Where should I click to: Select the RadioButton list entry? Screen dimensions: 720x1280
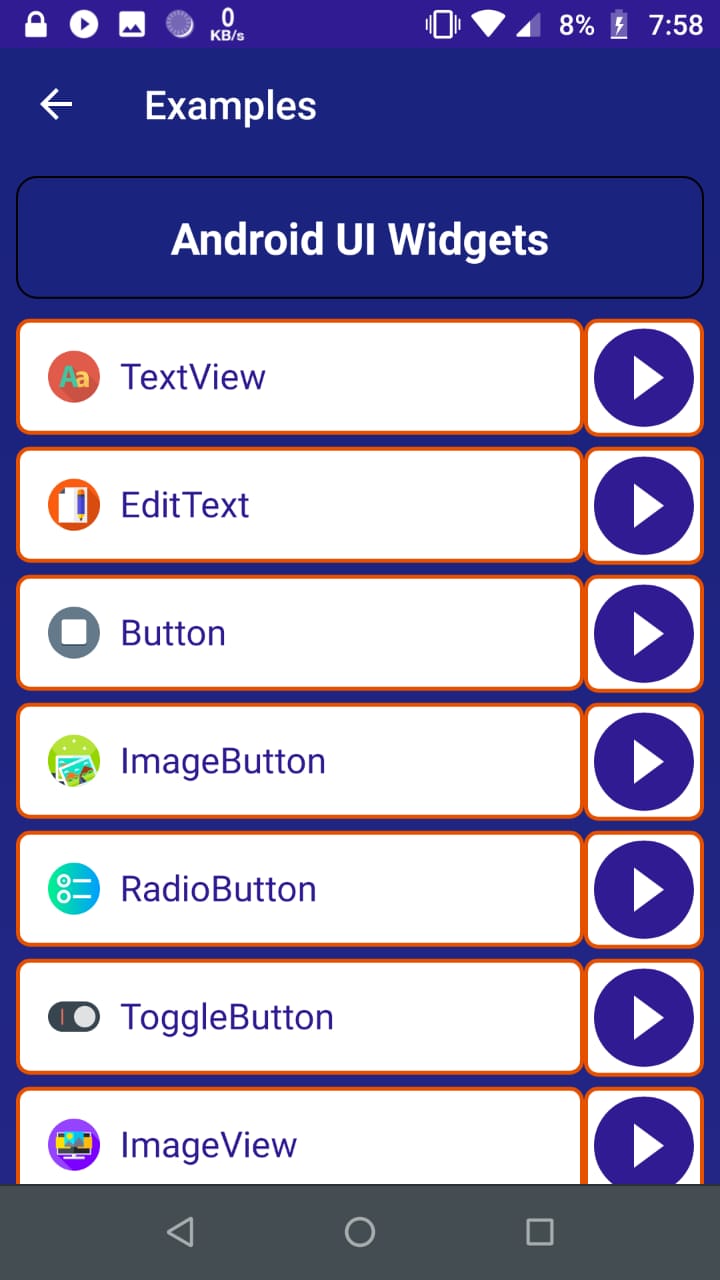click(300, 889)
